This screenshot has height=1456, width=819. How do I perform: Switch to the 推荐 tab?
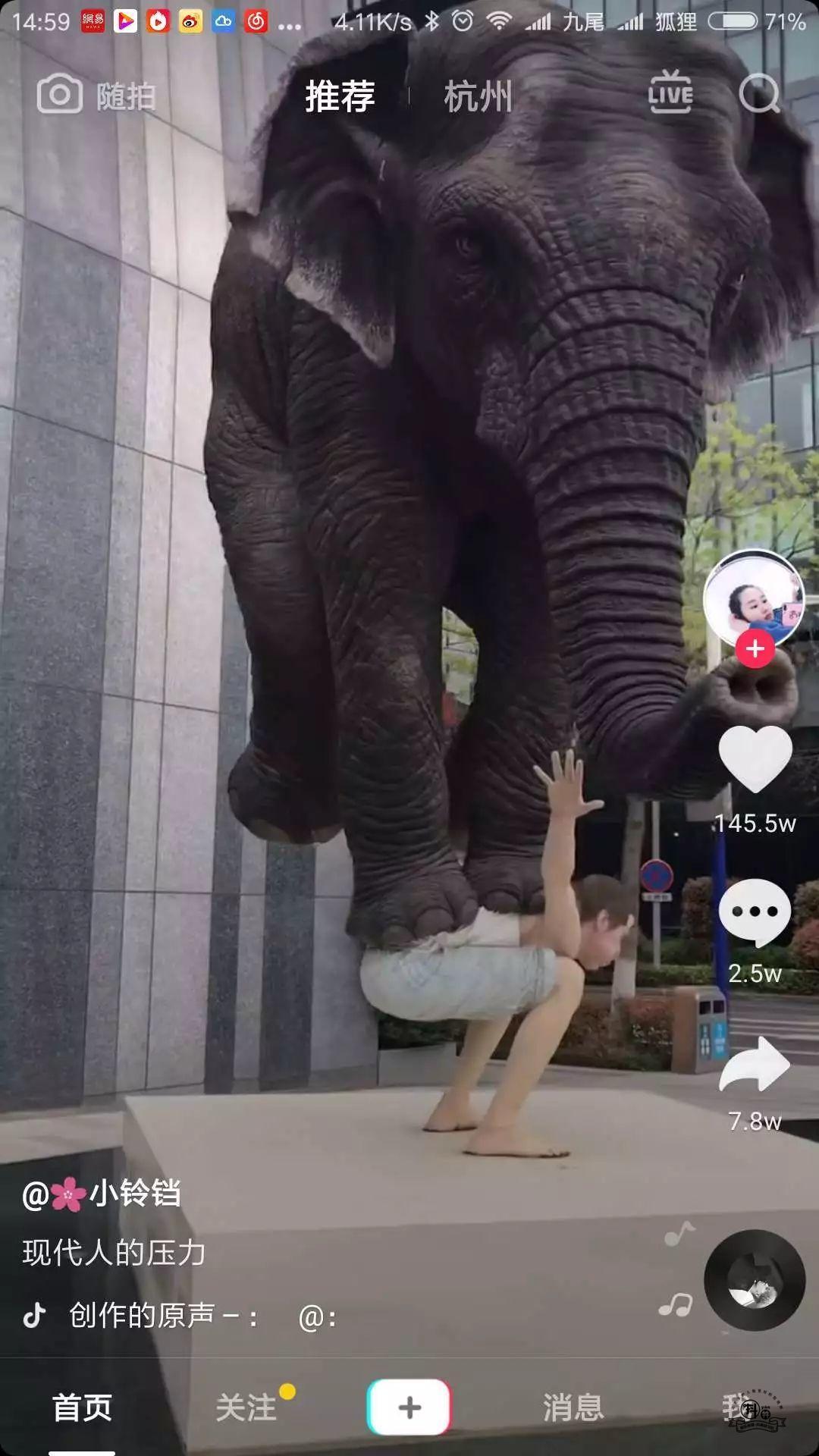coord(340,96)
